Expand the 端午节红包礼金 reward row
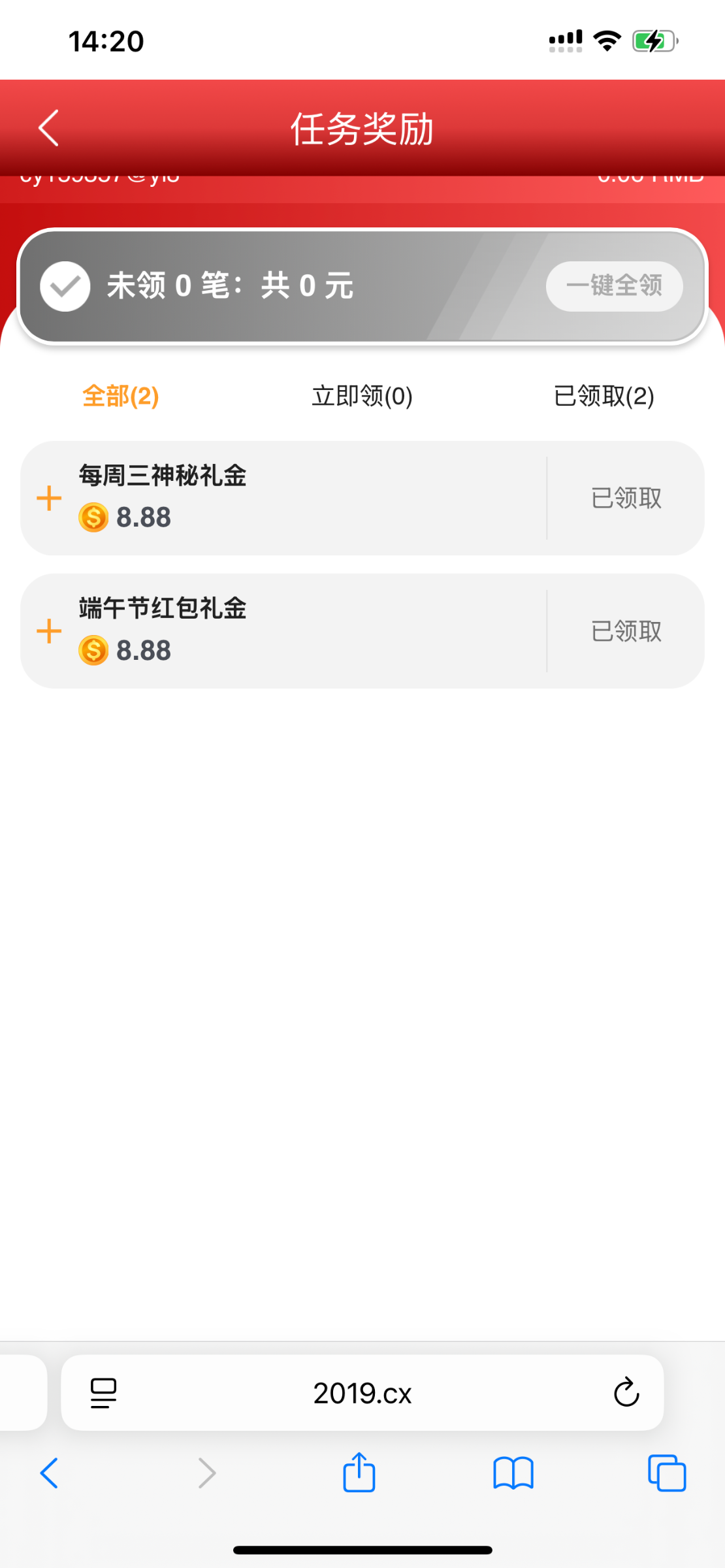The width and height of the screenshot is (725, 1568). (49, 631)
